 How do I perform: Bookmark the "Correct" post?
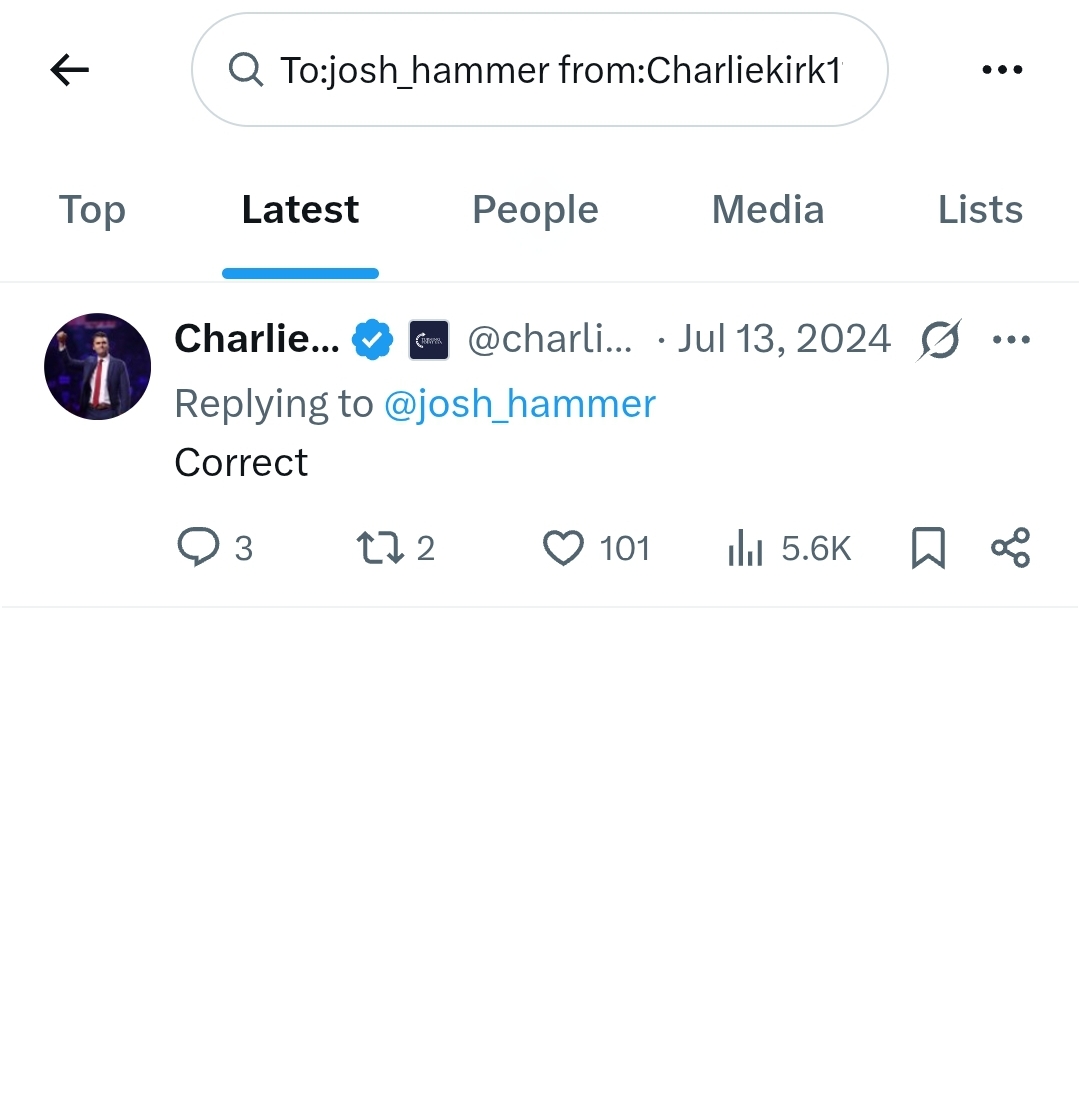928,548
